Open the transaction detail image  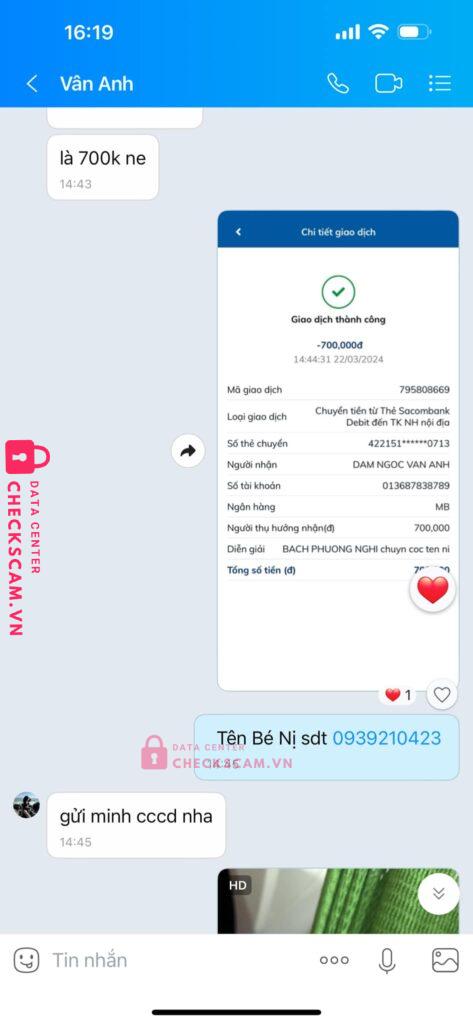[338, 451]
